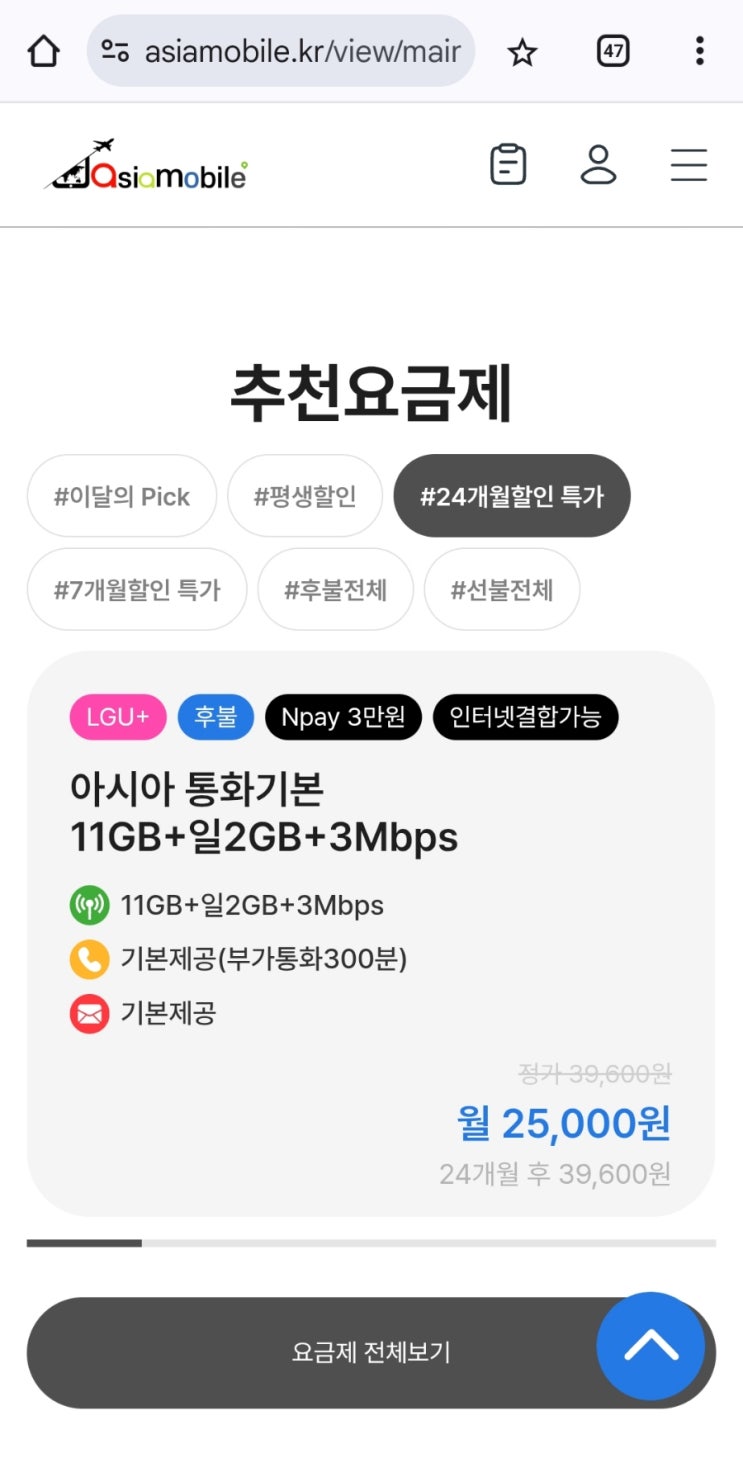This screenshot has height=1472, width=743.
Task: Open the clipboard icon in header
Action: click(x=508, y=165)
